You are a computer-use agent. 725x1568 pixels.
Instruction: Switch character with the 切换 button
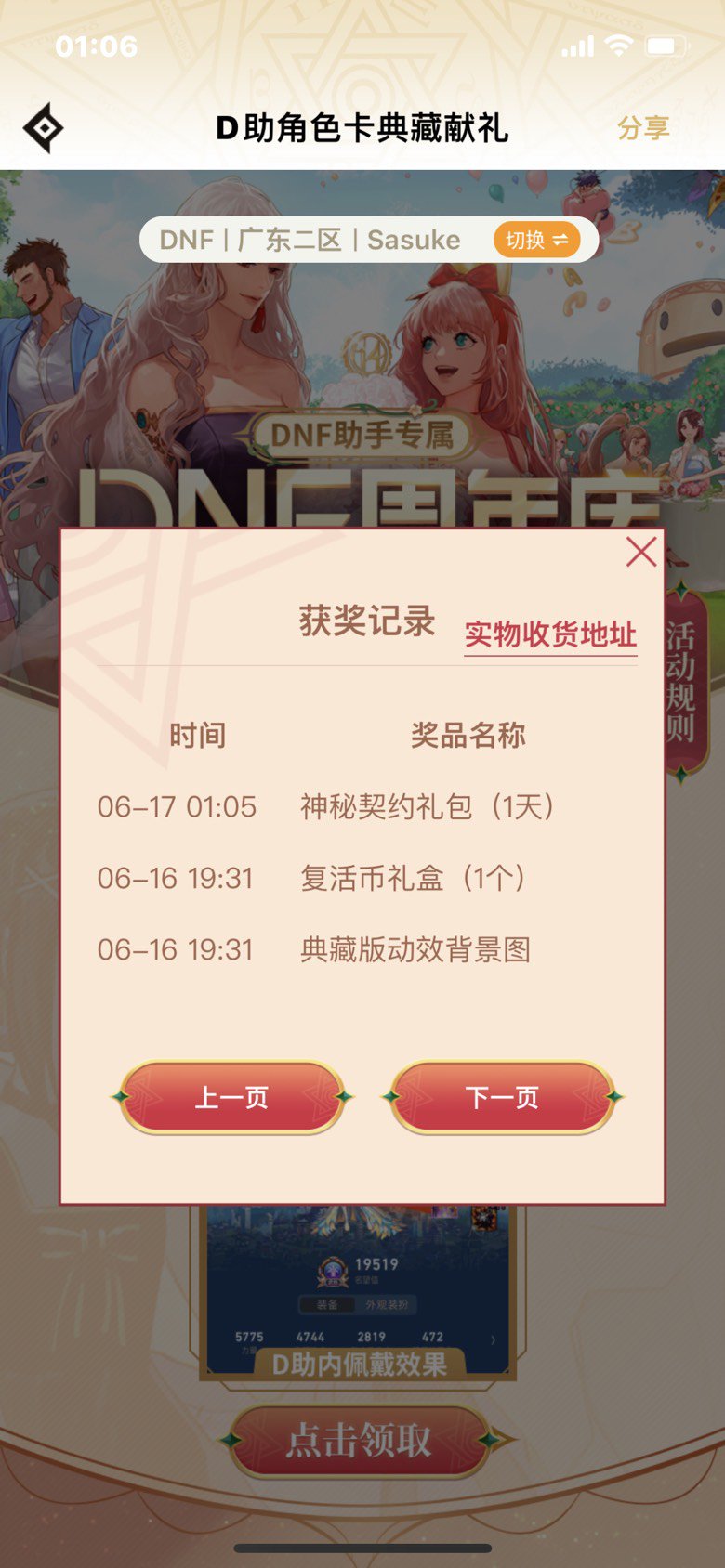[x=536, y=241]
